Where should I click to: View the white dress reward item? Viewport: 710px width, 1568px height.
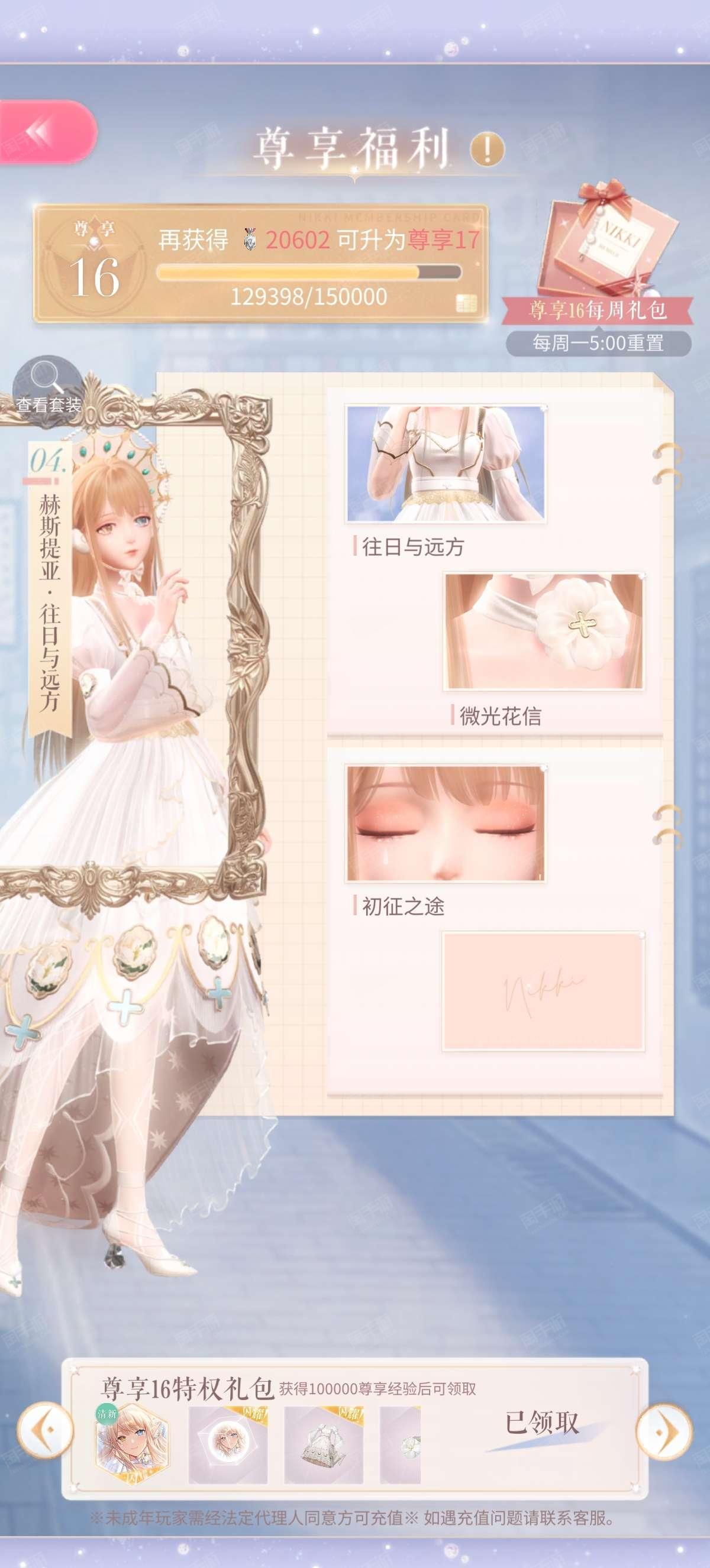(324, 1444)
